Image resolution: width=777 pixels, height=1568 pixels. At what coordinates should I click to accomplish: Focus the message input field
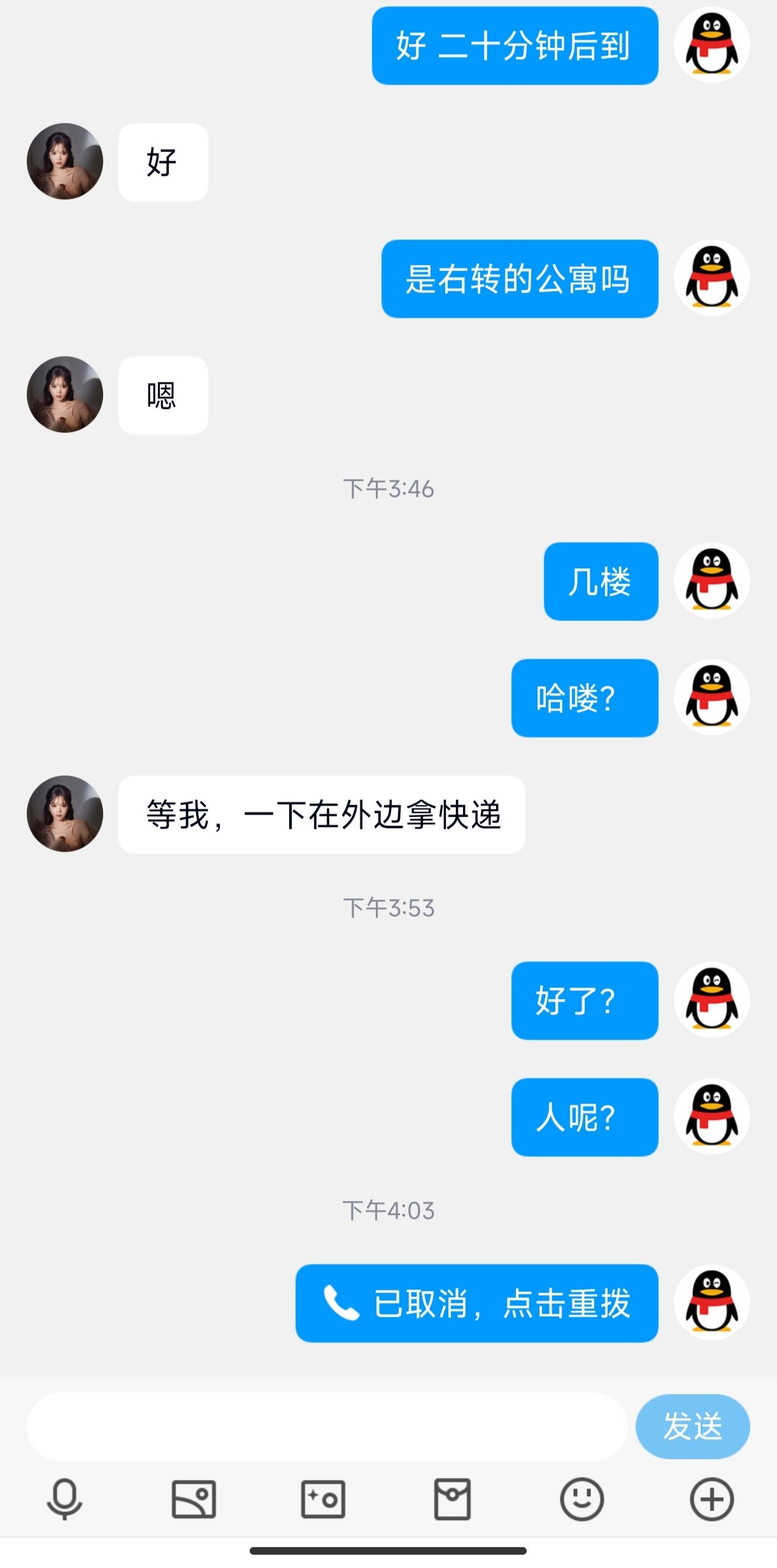(x=326, y=1426)
